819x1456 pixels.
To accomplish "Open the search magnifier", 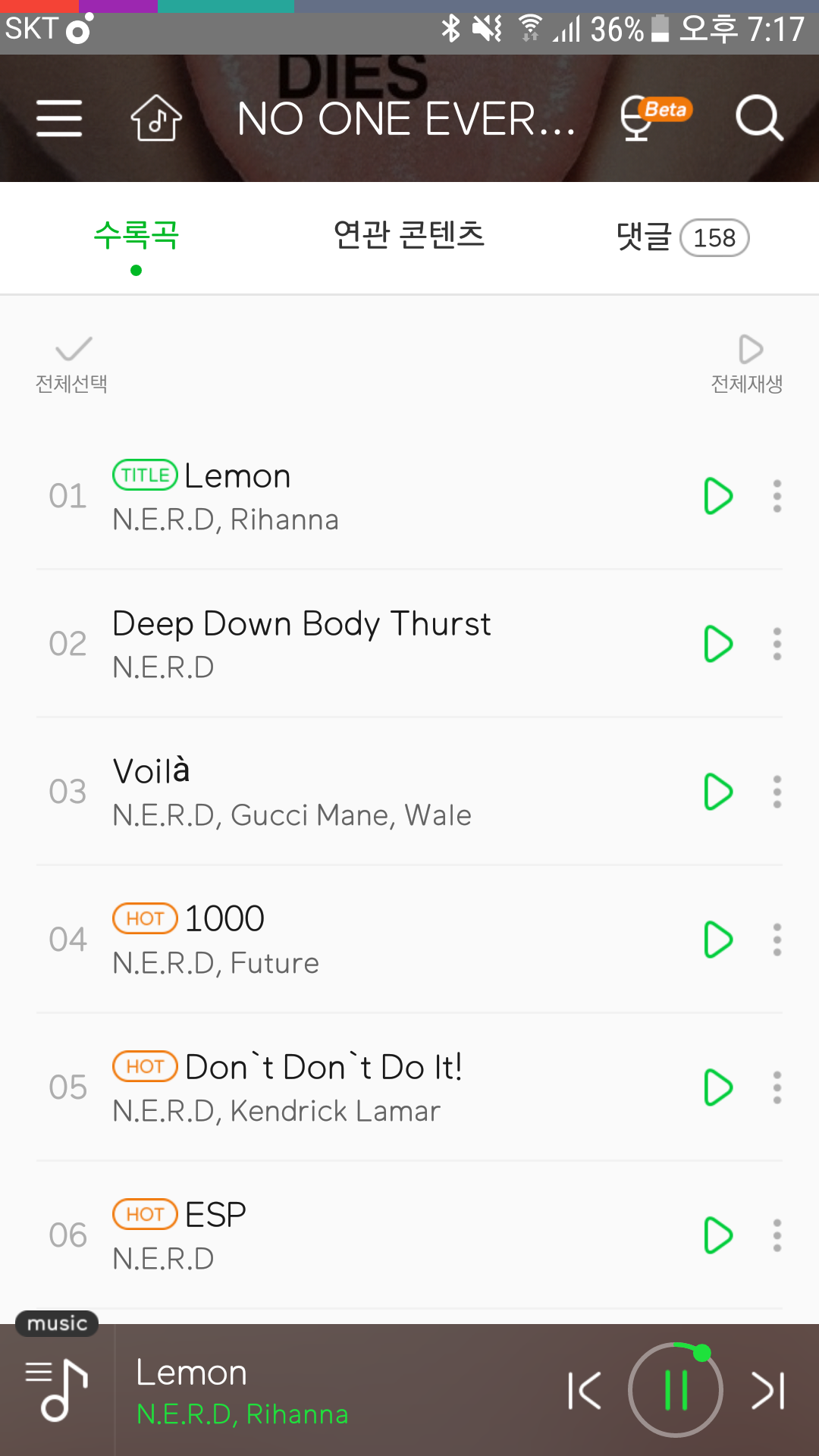I will [x=759, y=118].
